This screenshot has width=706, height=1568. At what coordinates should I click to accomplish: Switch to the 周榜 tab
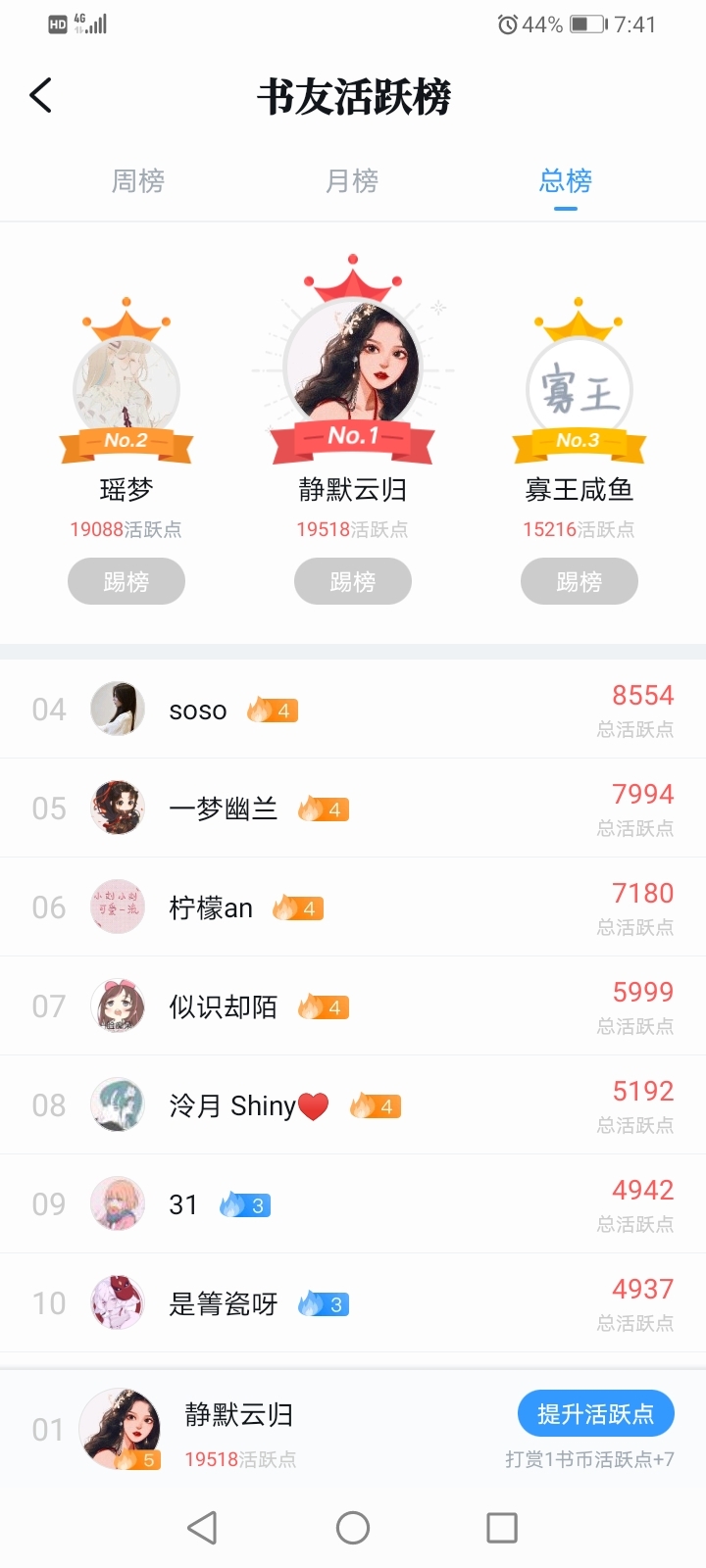[138, 181]
